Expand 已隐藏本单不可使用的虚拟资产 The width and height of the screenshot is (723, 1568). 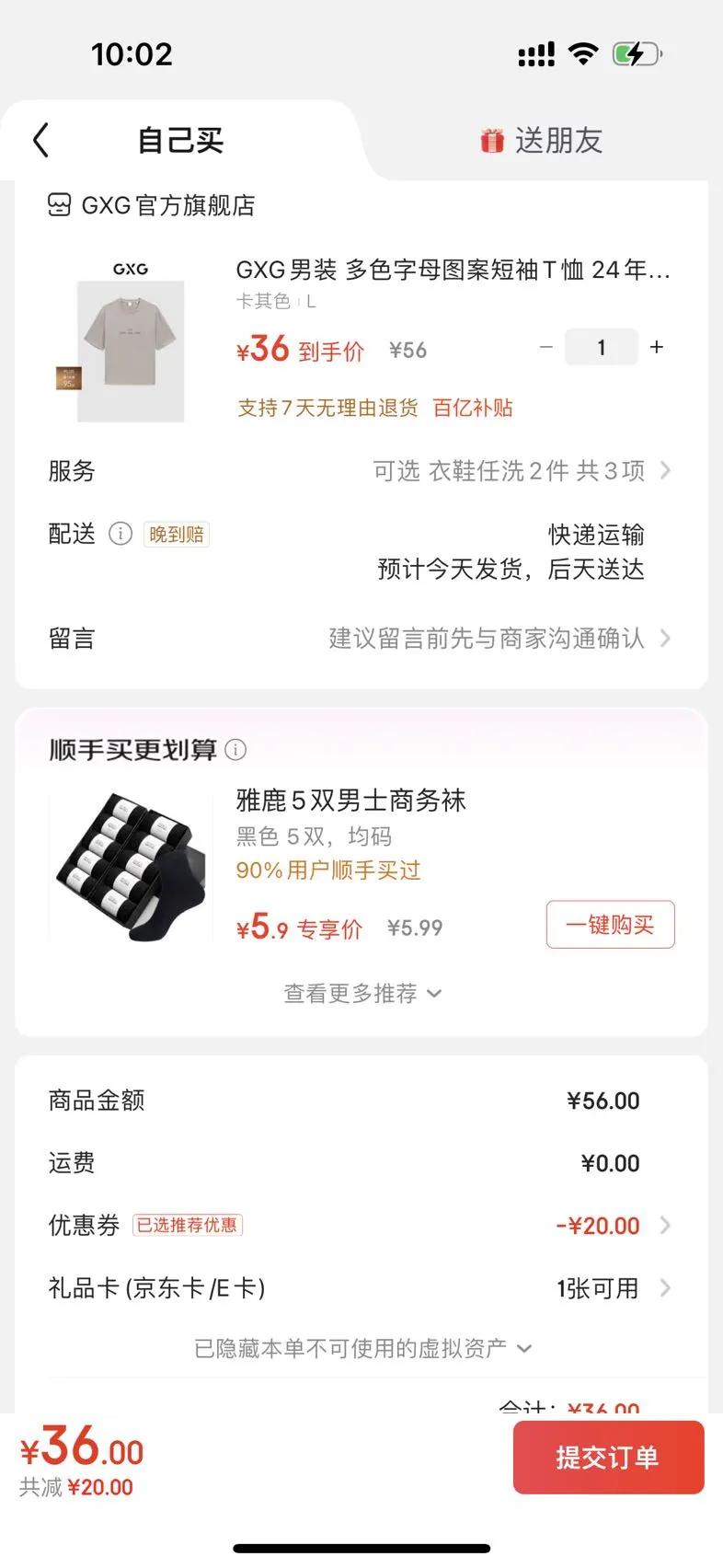[x=361, y=1349]
